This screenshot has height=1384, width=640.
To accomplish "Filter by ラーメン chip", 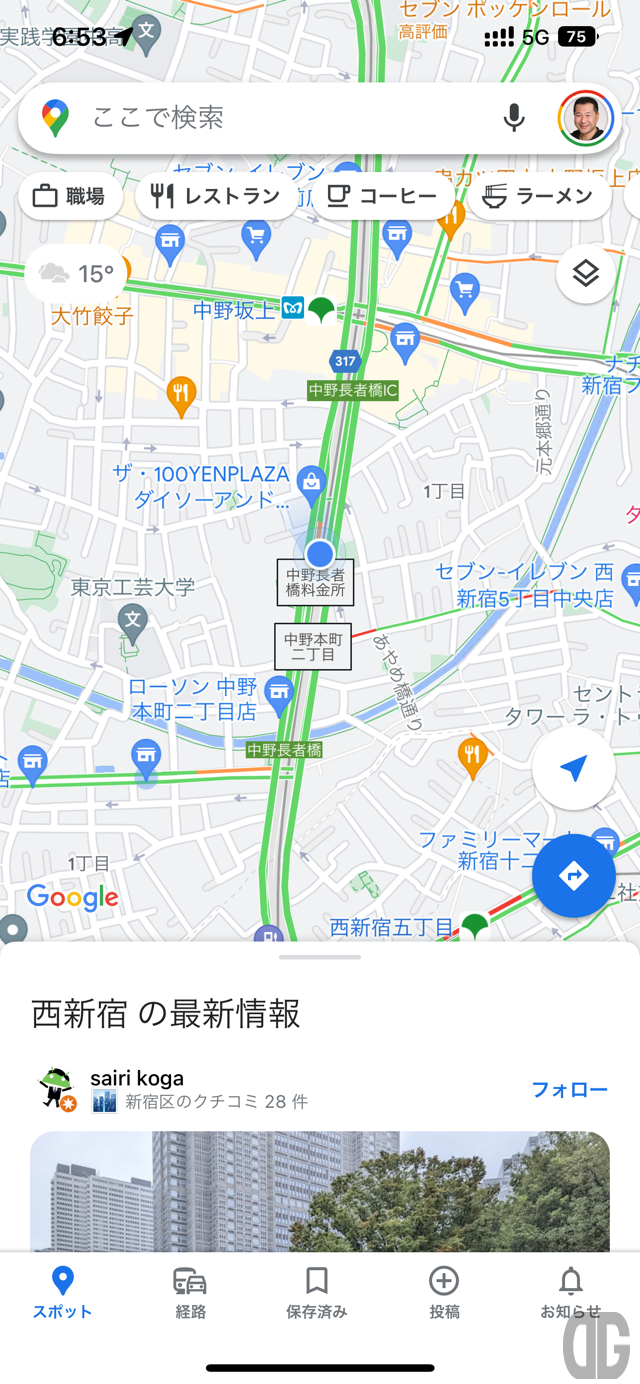I will click(x=540, y=197).
